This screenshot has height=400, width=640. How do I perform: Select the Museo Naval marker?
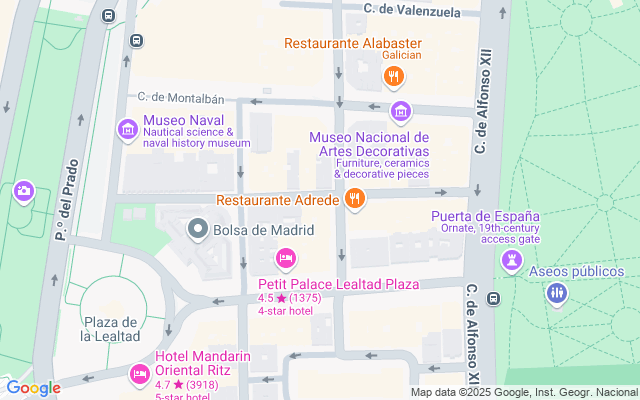pos(127,129)
